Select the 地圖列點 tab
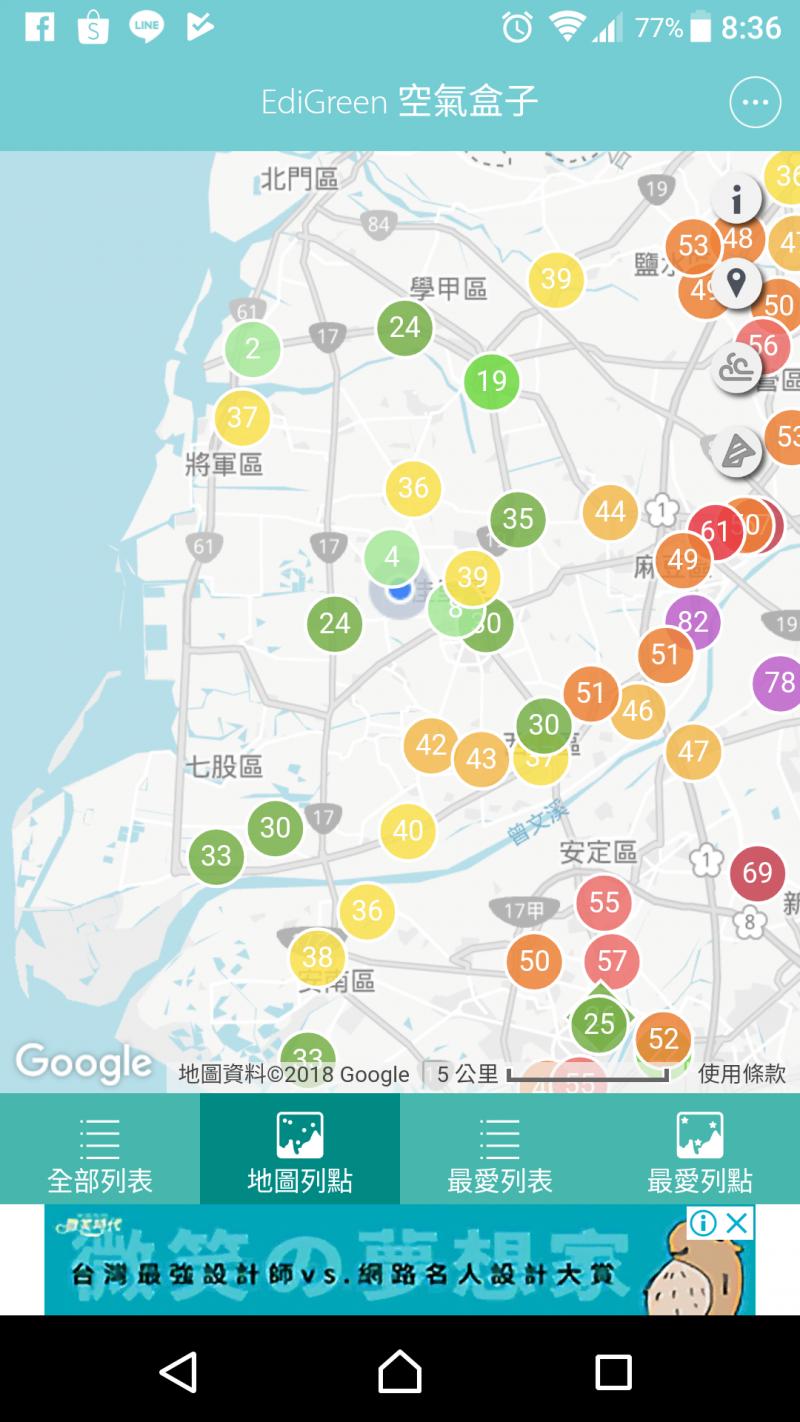800x1422 pixels. (x=300, y=1150)
